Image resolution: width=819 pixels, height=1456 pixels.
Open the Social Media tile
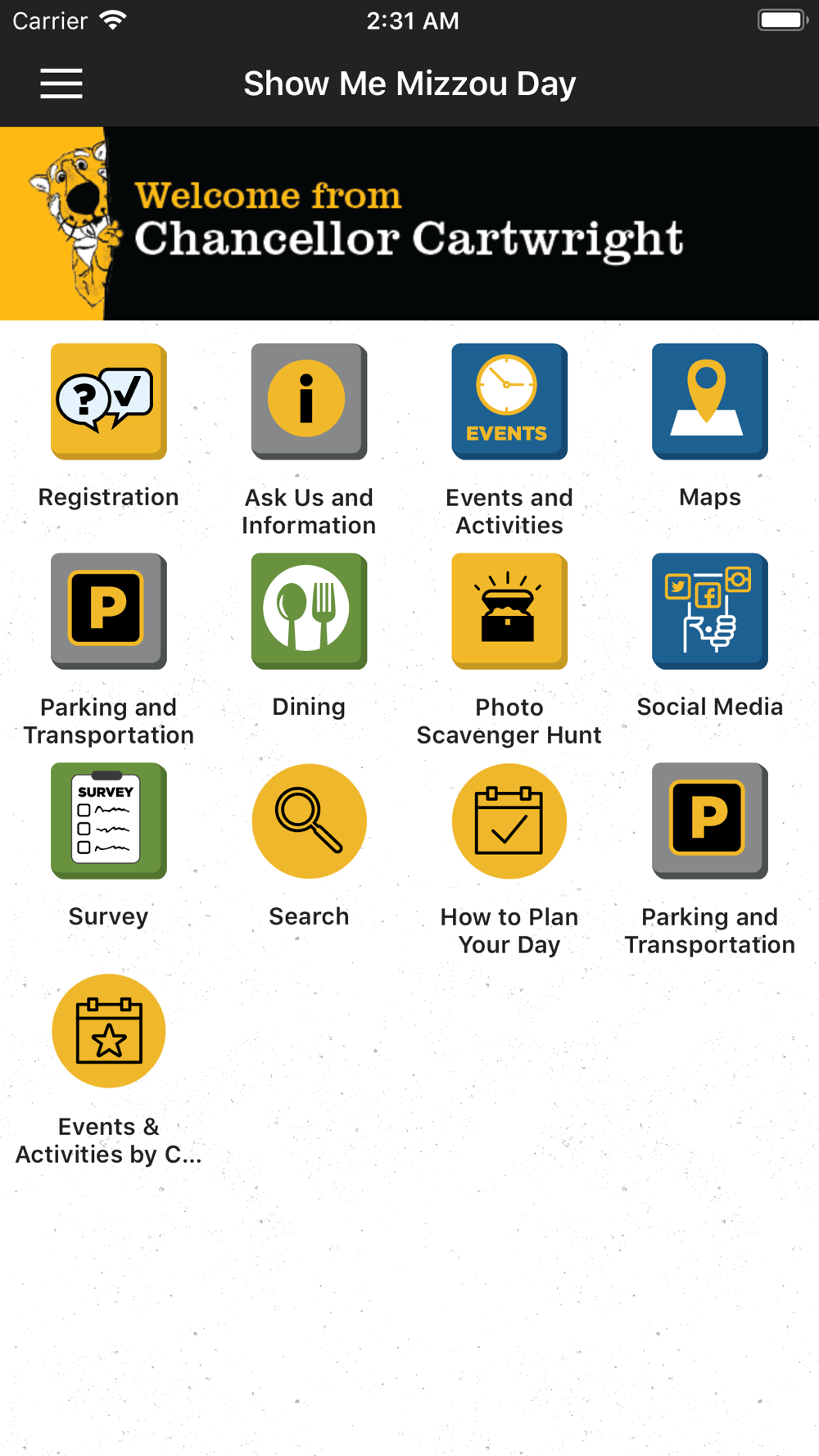709,612
